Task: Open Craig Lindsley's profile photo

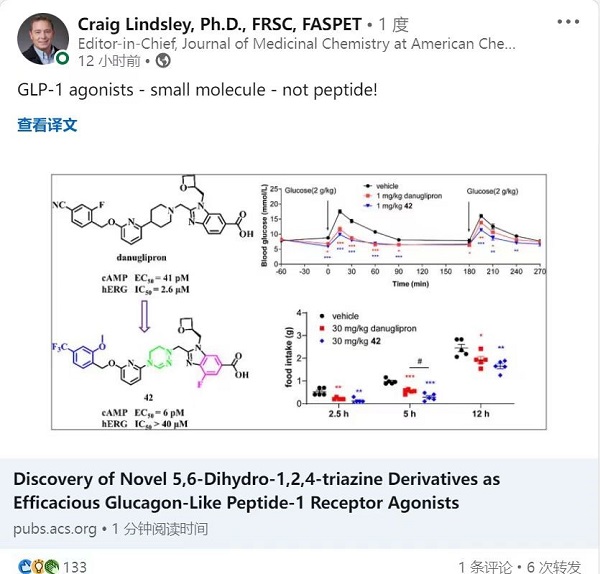Action: [x=38, y=41]
